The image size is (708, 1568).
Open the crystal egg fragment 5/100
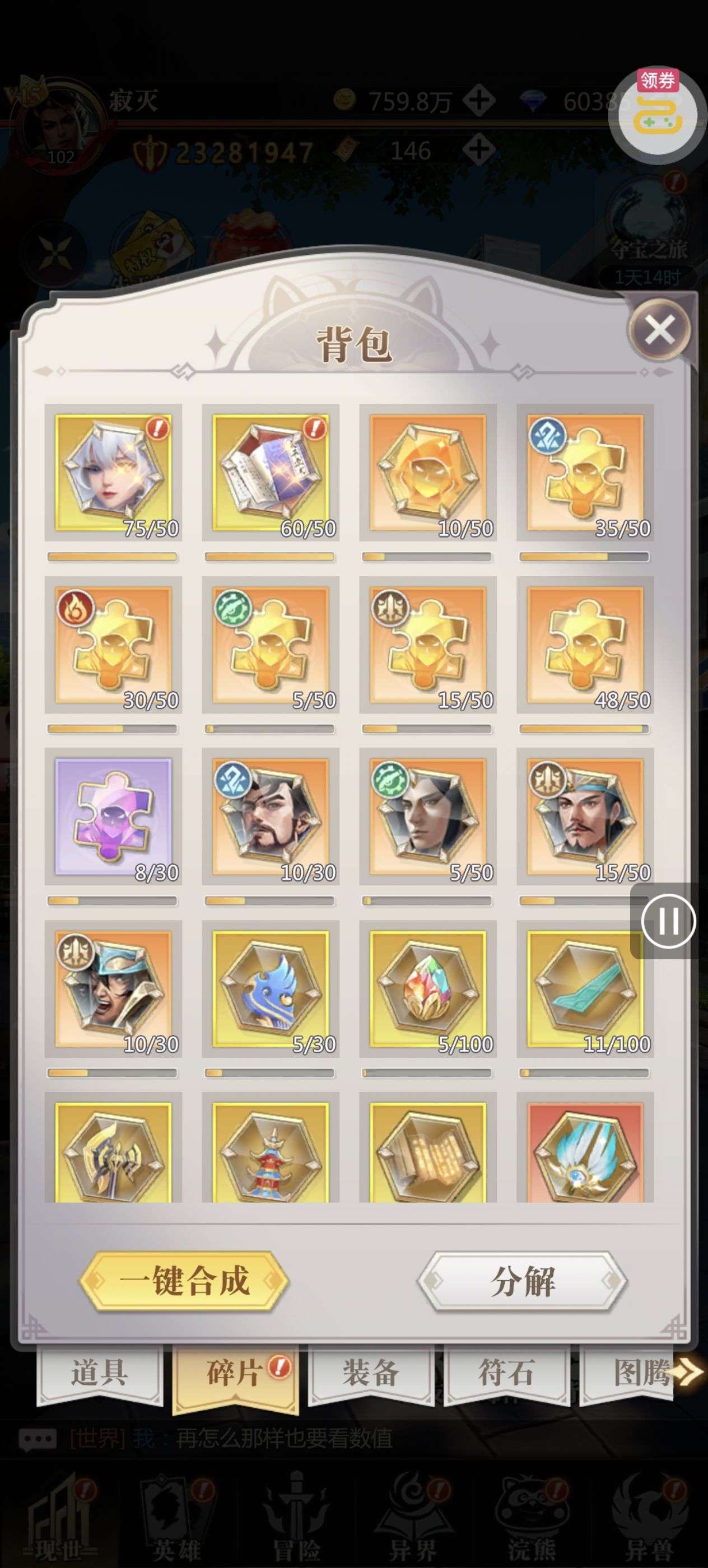(427, 988)
